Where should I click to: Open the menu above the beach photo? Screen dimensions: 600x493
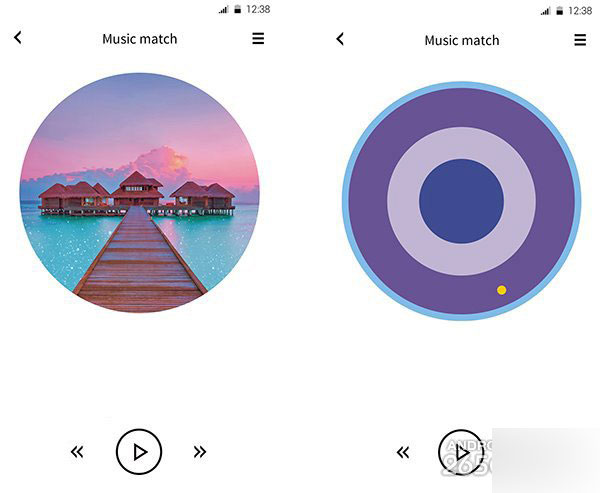tap(258, 39)
